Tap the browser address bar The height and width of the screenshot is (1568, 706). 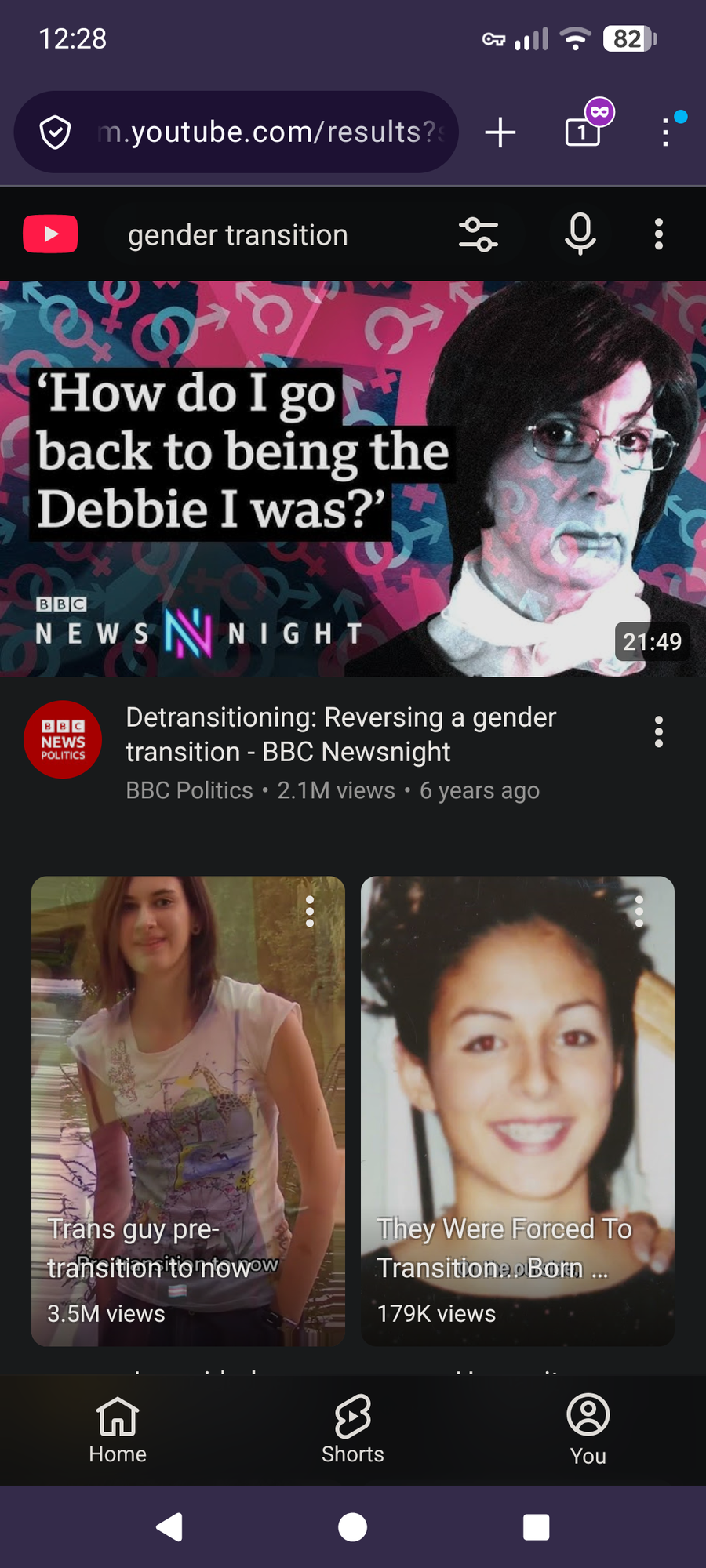pyautogui.click(x=267, y=132)
